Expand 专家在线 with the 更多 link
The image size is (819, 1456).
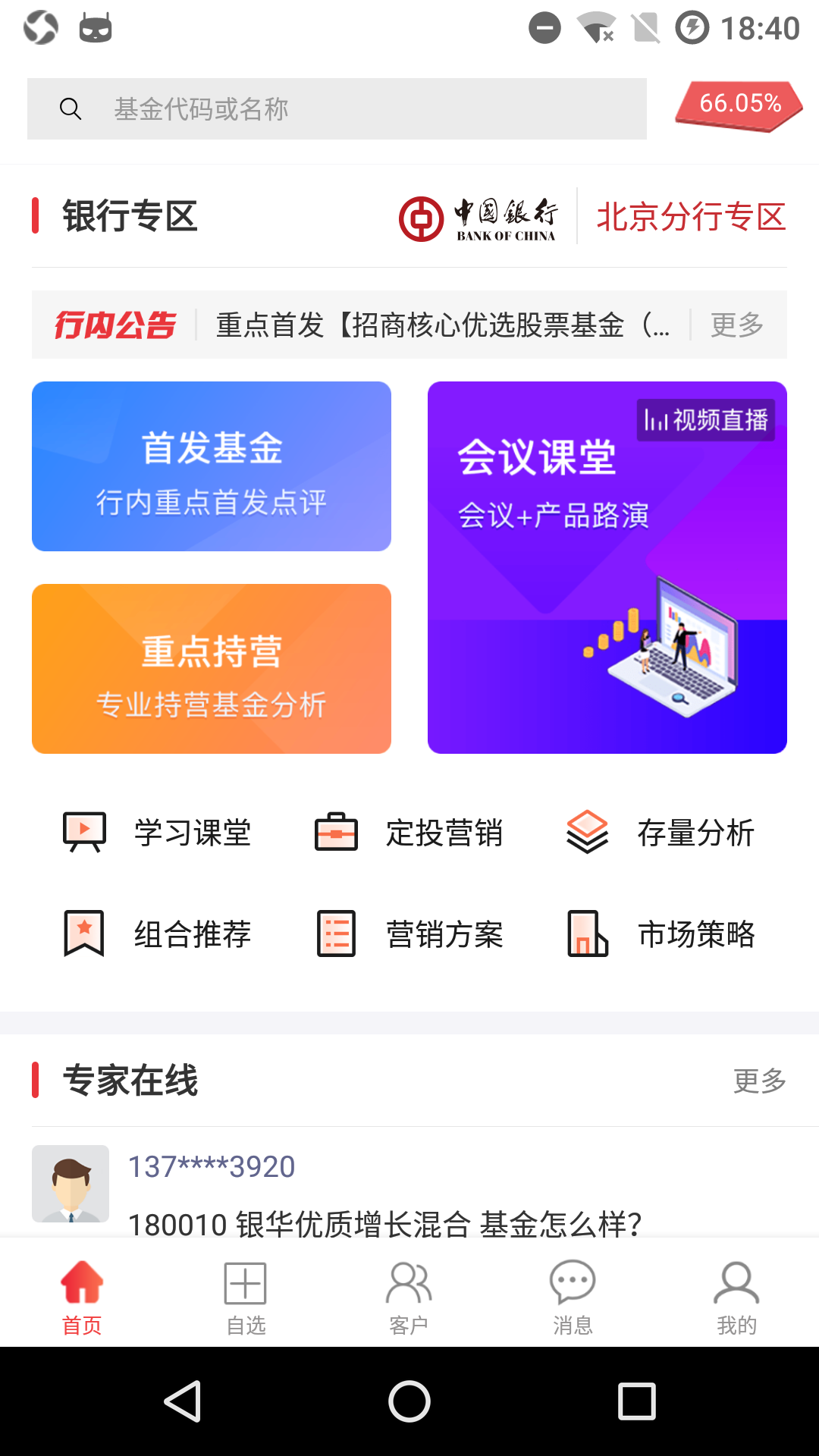tap(758, 1081)
